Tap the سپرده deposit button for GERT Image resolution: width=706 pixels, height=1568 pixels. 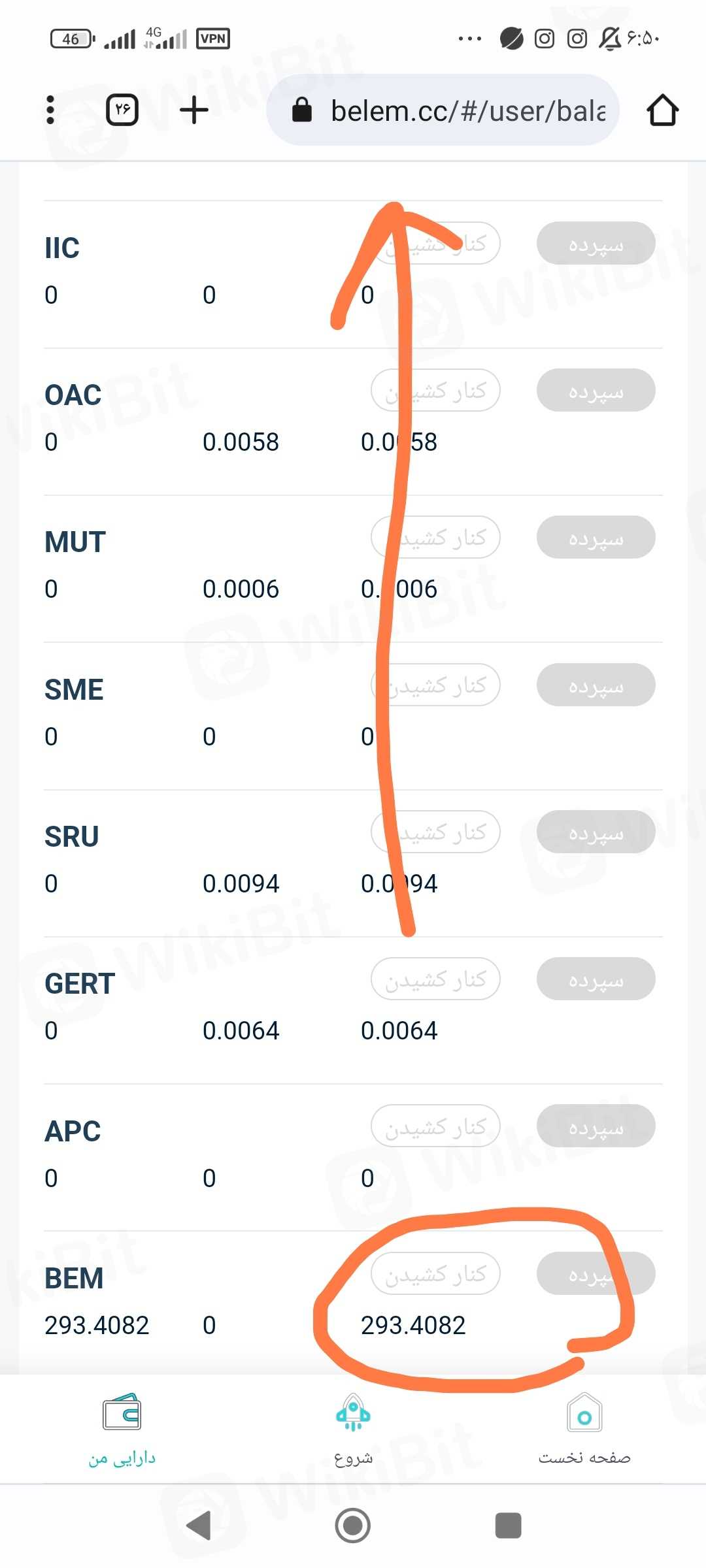(596, 979)
